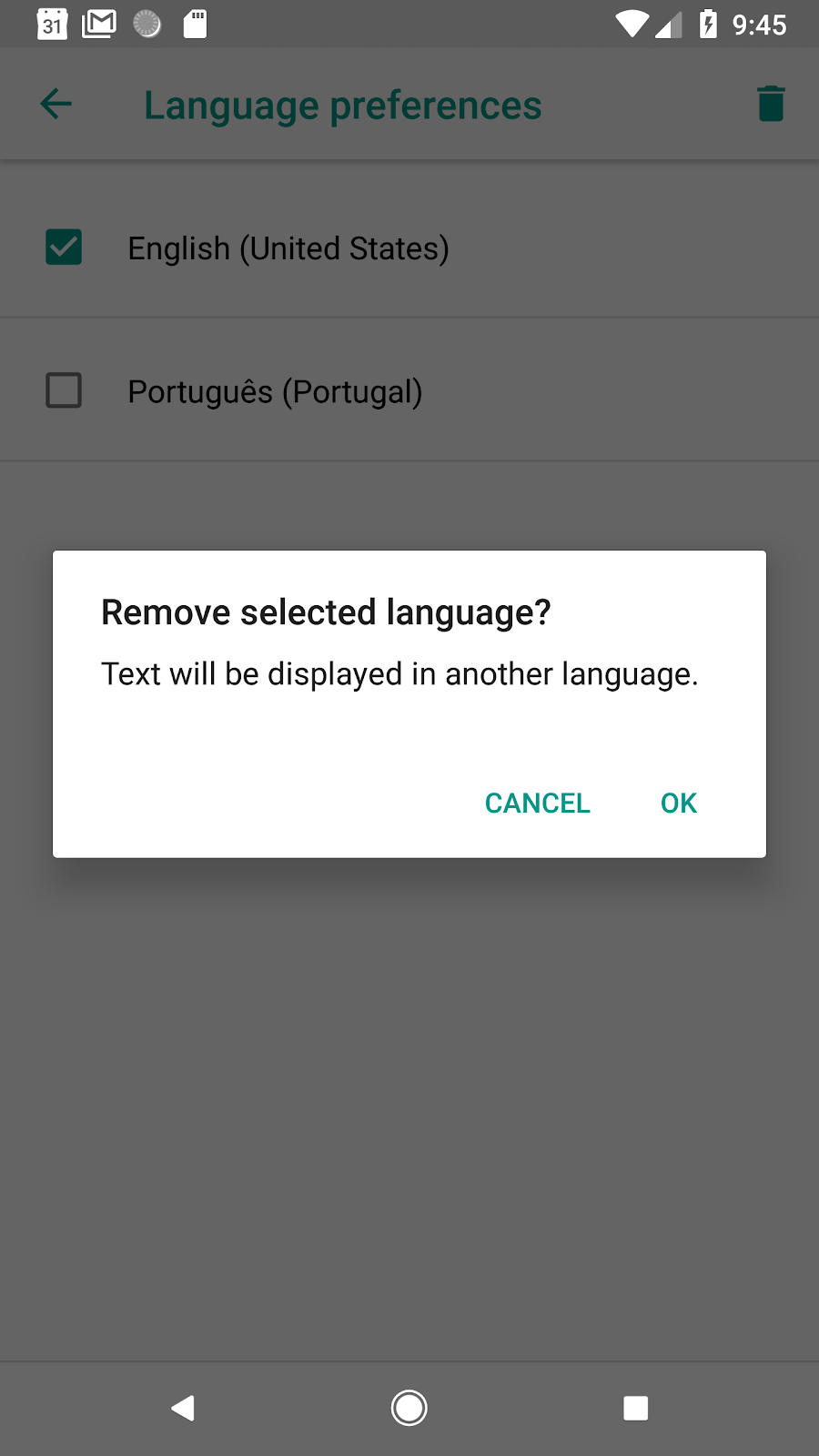Screen dimensions: 819x1456
Task: Select the Português (Portugal) list item
Action: click(x=275, y=390)
